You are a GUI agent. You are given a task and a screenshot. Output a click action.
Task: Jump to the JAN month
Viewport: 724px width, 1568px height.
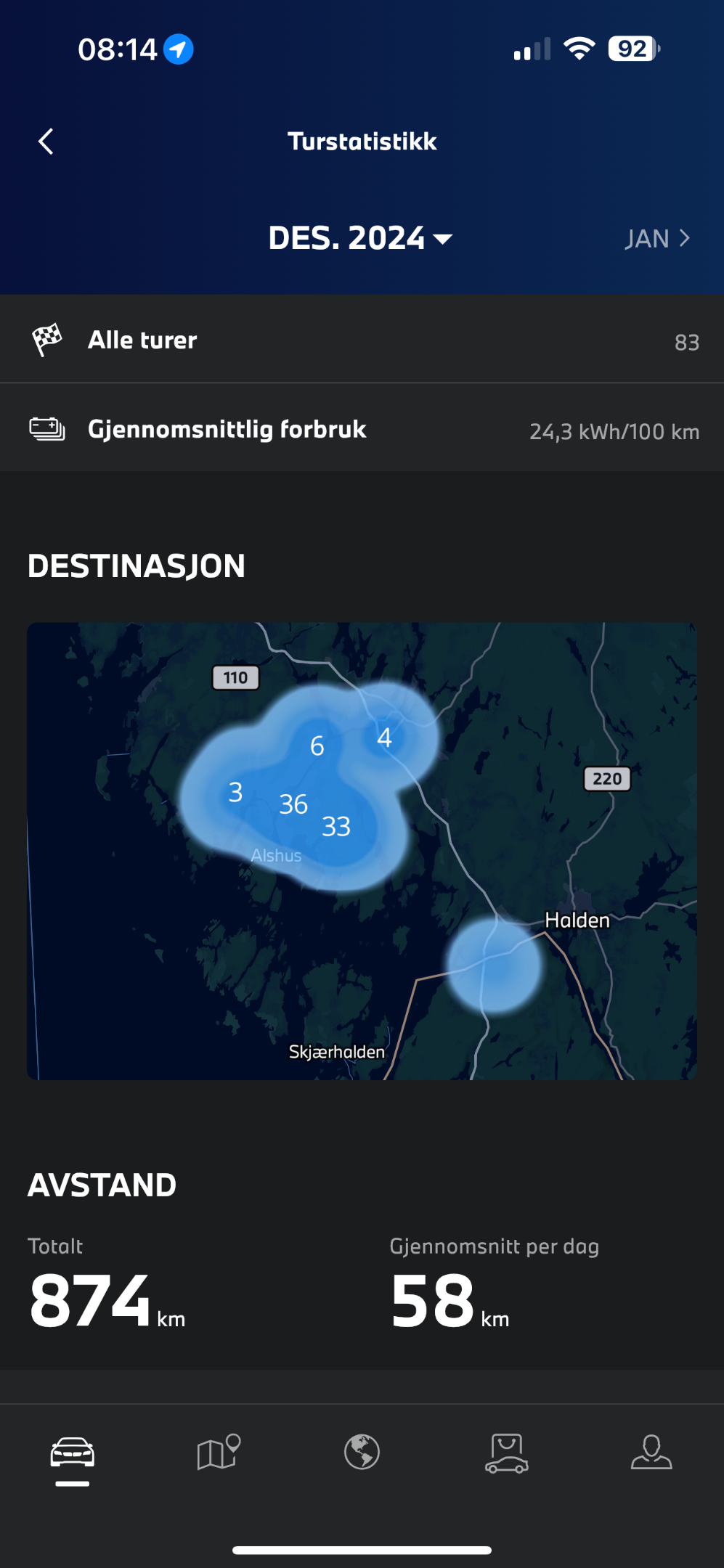pyautogui.click(x=657, y=239)
